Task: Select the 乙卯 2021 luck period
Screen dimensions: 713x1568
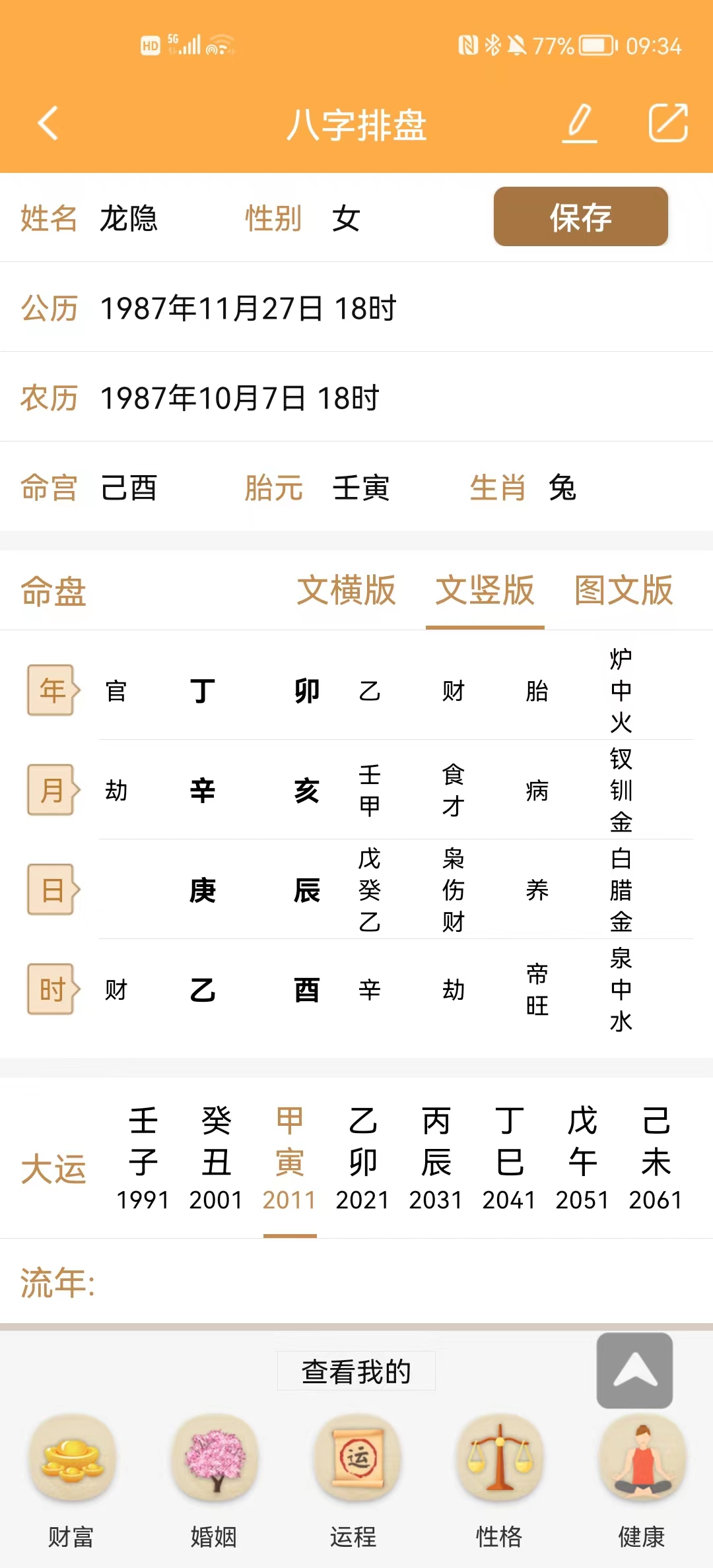Action: pyautogui.click(x=362, y=1158)
